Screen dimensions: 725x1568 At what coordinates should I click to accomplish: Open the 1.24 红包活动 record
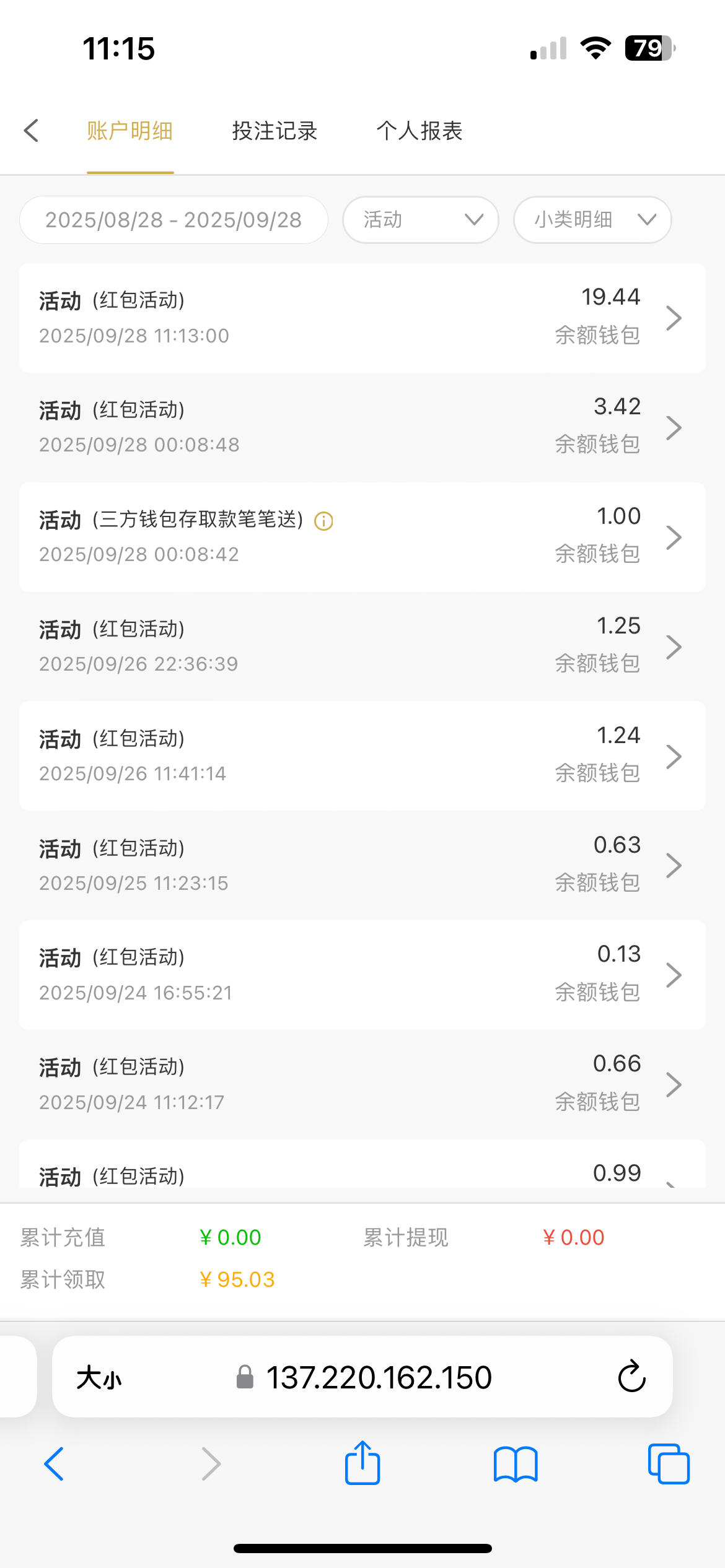(362, 756)
